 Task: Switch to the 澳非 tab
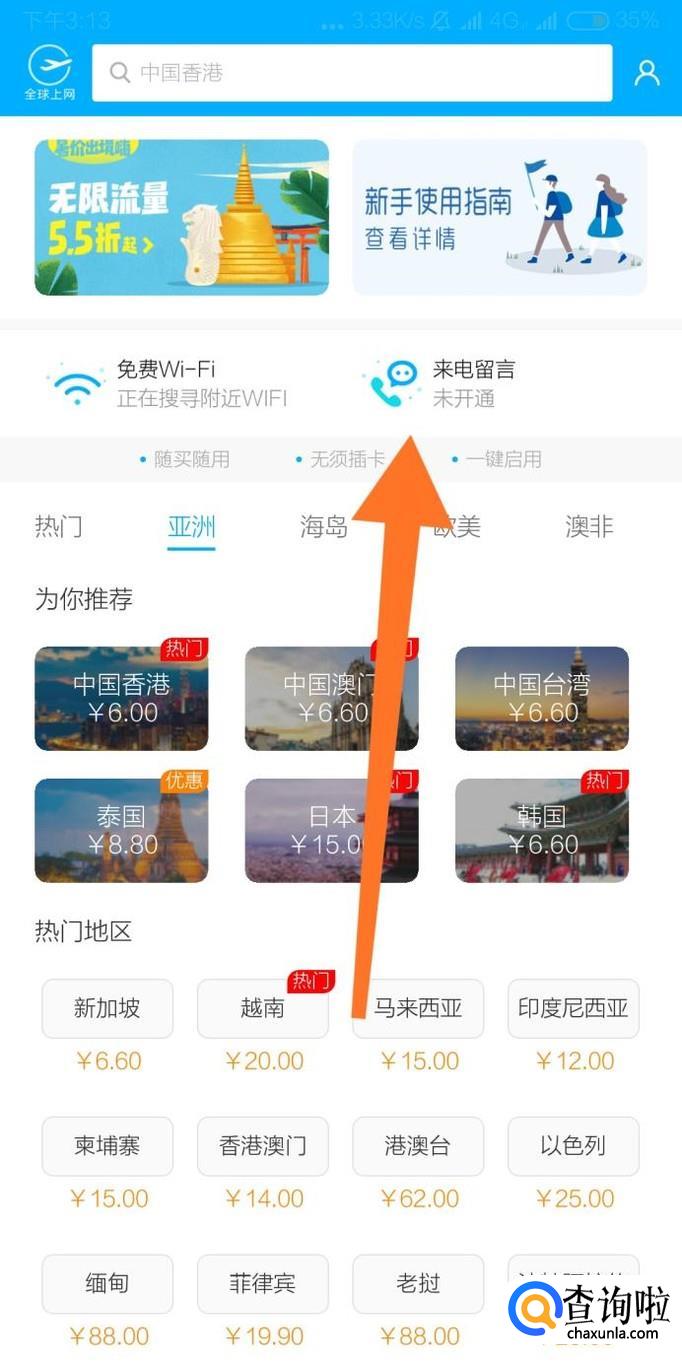pyautogui.click(x=590, y=526)
